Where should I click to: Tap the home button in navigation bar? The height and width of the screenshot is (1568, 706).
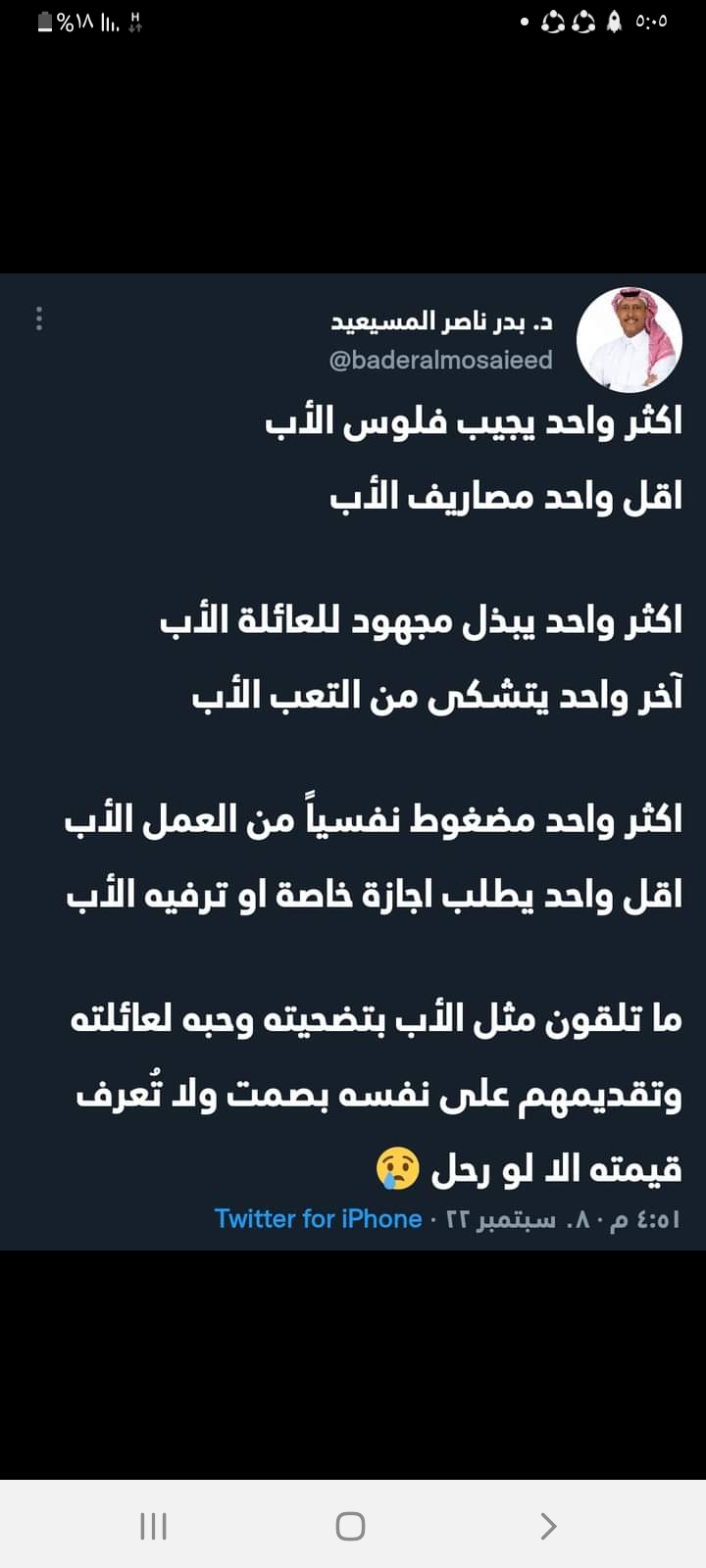point(350,1526)
